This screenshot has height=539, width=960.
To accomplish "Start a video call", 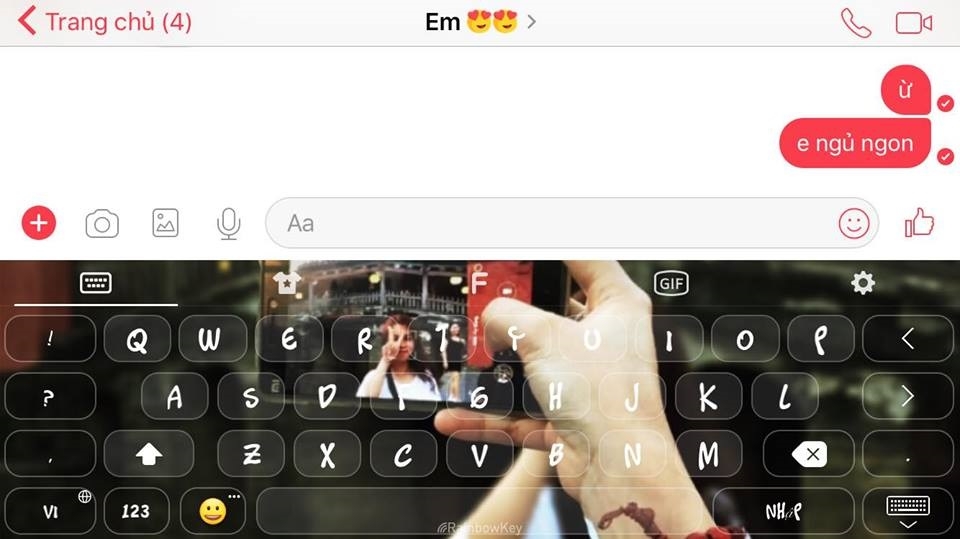I will 913,22.
